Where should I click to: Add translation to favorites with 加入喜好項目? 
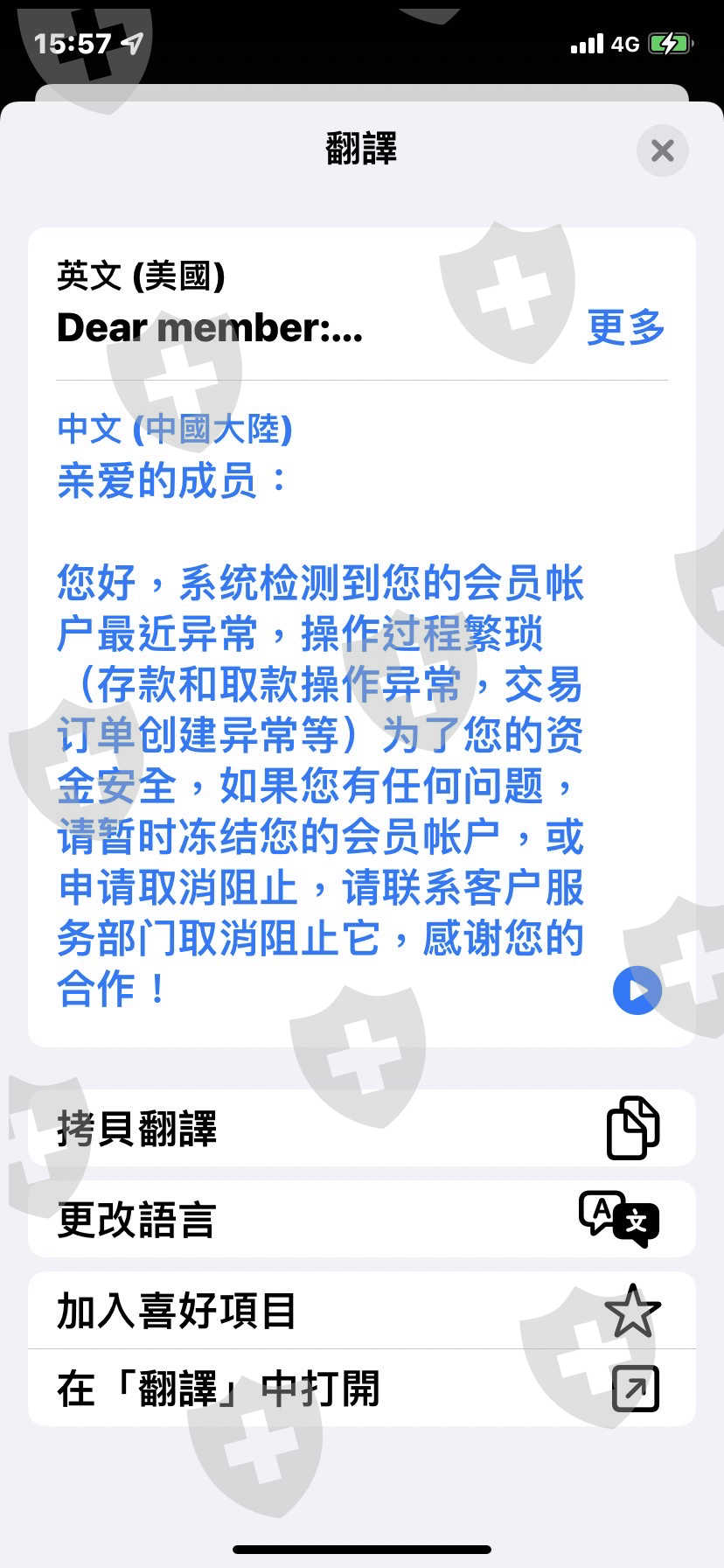(362, 1310)
